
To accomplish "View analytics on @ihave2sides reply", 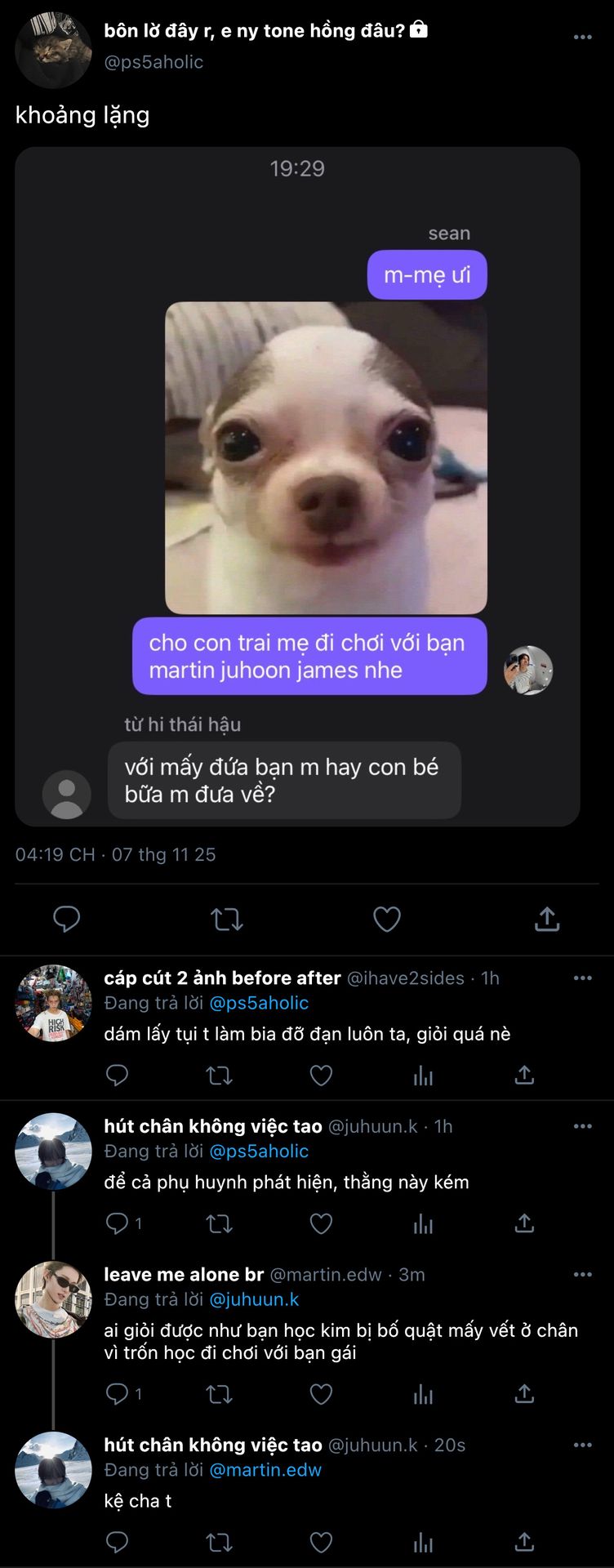I will pyautogui.click(x=423, y=1076).
